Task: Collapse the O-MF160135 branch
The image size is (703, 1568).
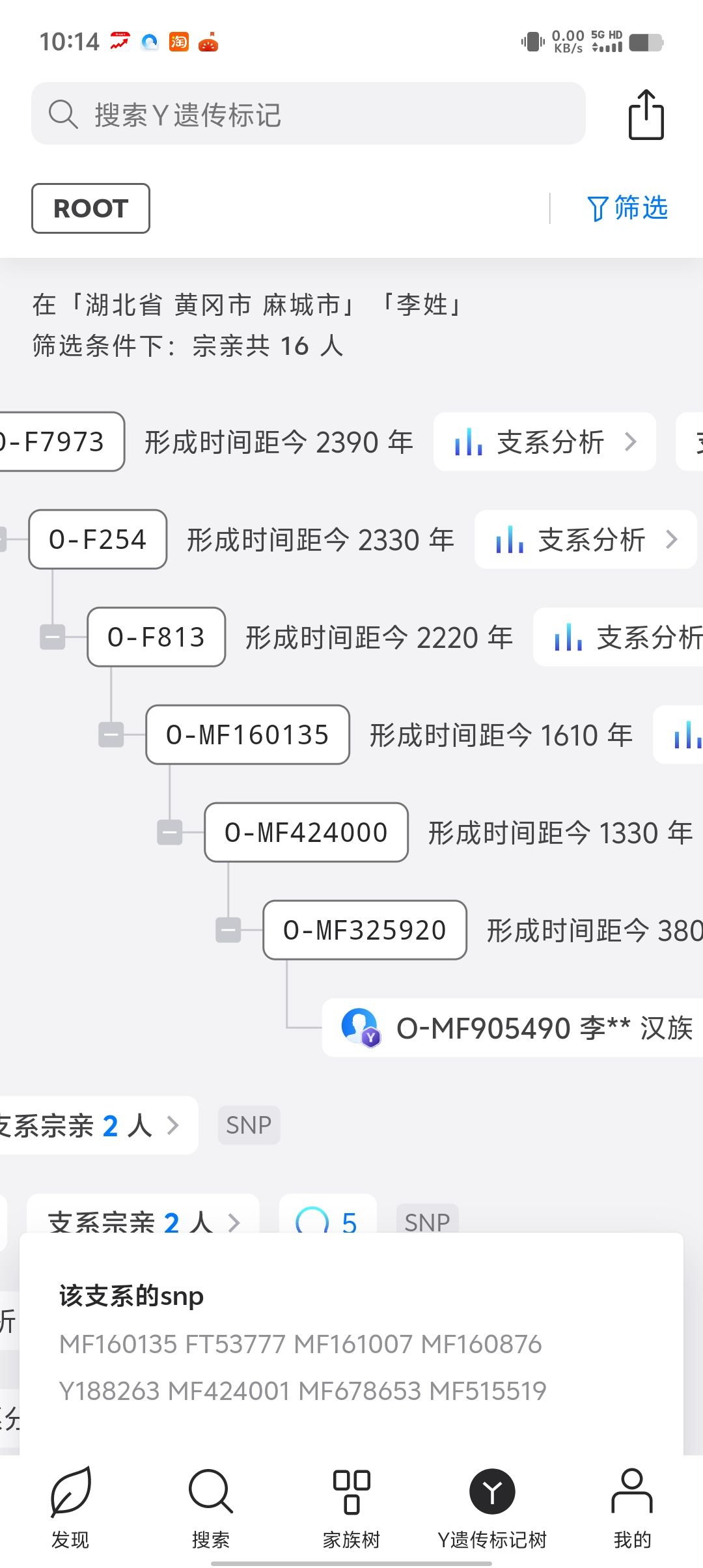Action: pyautogui.click(x=111, y=735)
